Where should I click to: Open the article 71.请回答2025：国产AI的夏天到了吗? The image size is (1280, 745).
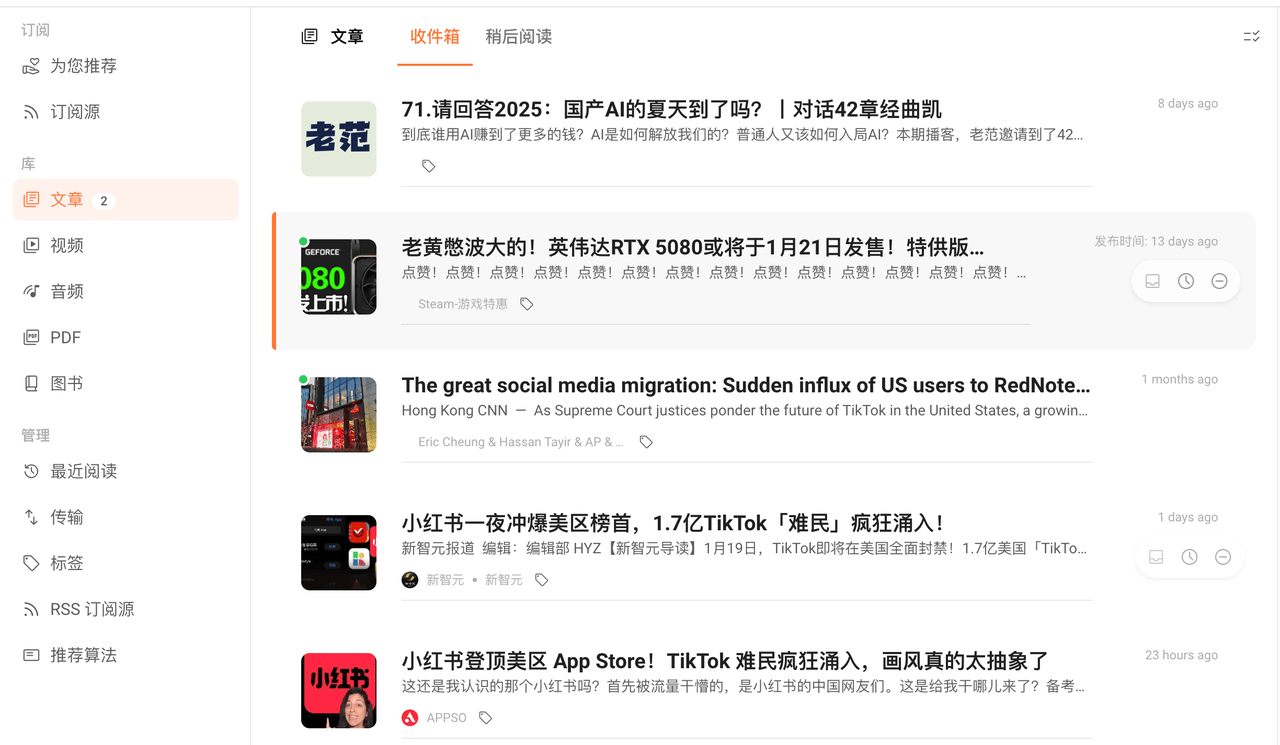671,109
